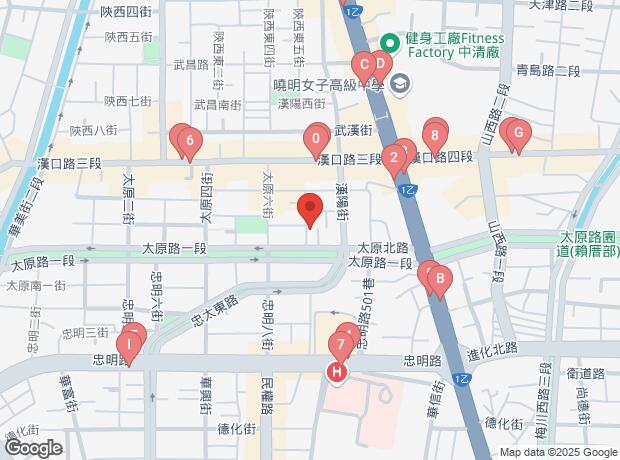Select map marker labeled 6
620x460 pixels.
coord(190,142)
